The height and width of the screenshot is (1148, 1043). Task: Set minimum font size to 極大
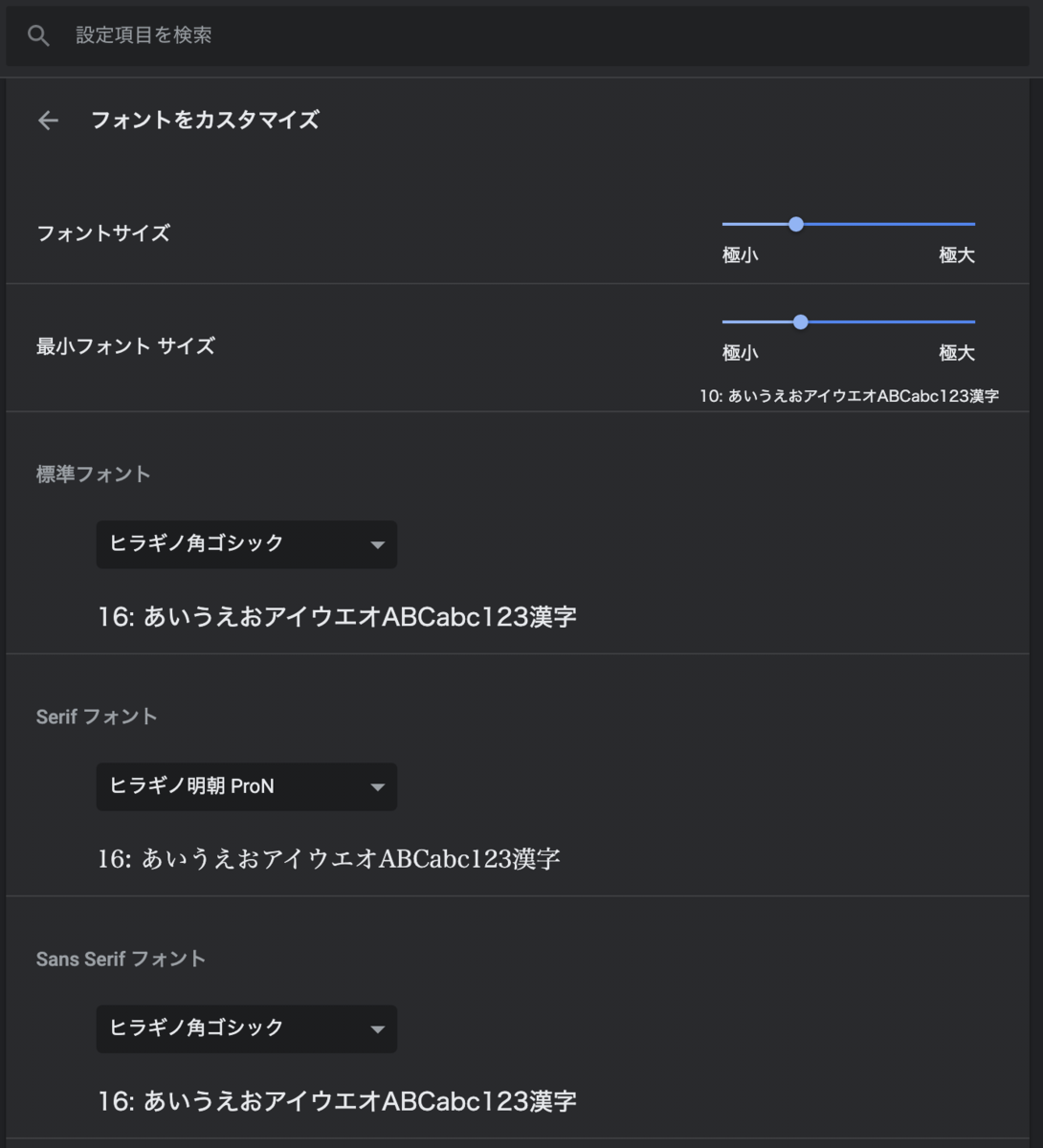coord(973,321)
